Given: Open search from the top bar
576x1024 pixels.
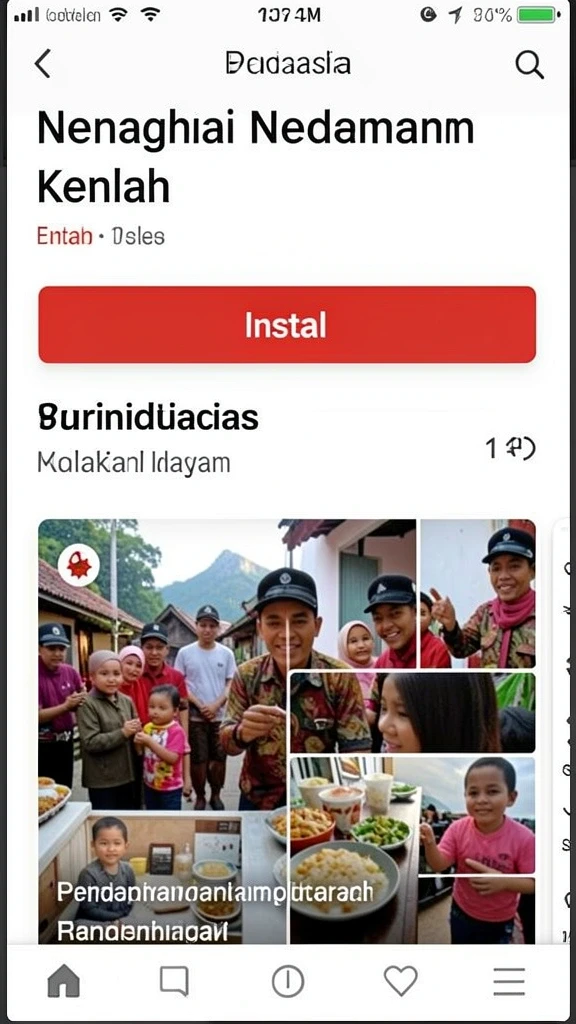Looking at the screenshot, I should [x=529, y=65].
